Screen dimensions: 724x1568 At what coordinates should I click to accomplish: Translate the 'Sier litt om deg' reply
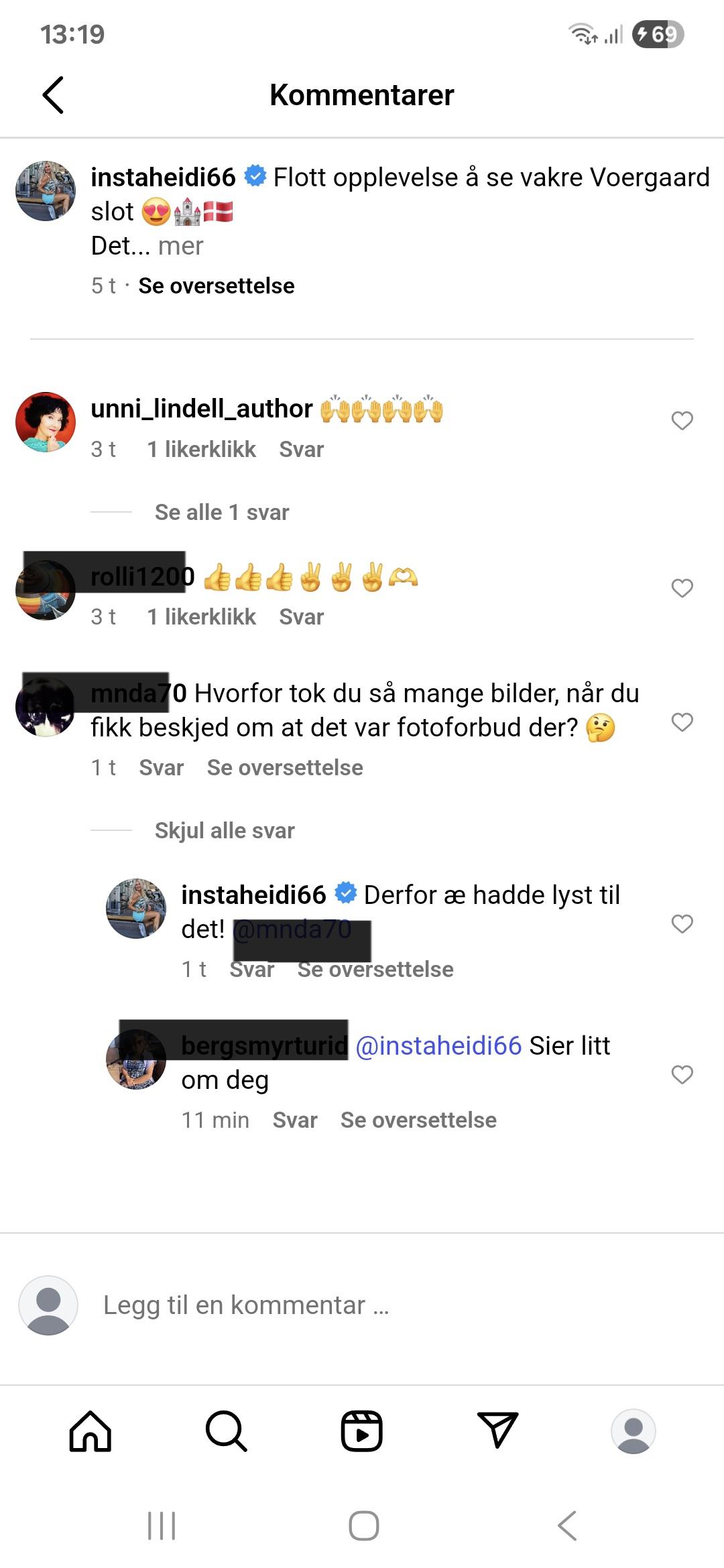click(418, 1120)
